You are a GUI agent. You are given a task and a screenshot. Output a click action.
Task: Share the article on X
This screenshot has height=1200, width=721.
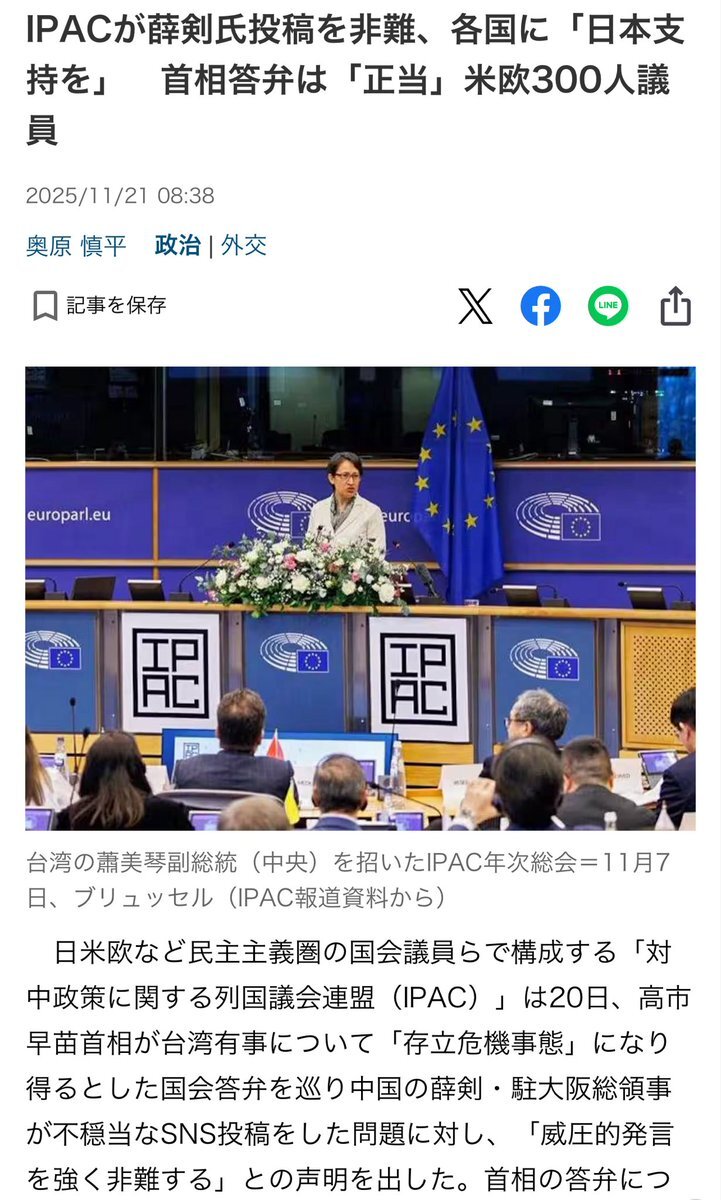click(x=475, y=306)
